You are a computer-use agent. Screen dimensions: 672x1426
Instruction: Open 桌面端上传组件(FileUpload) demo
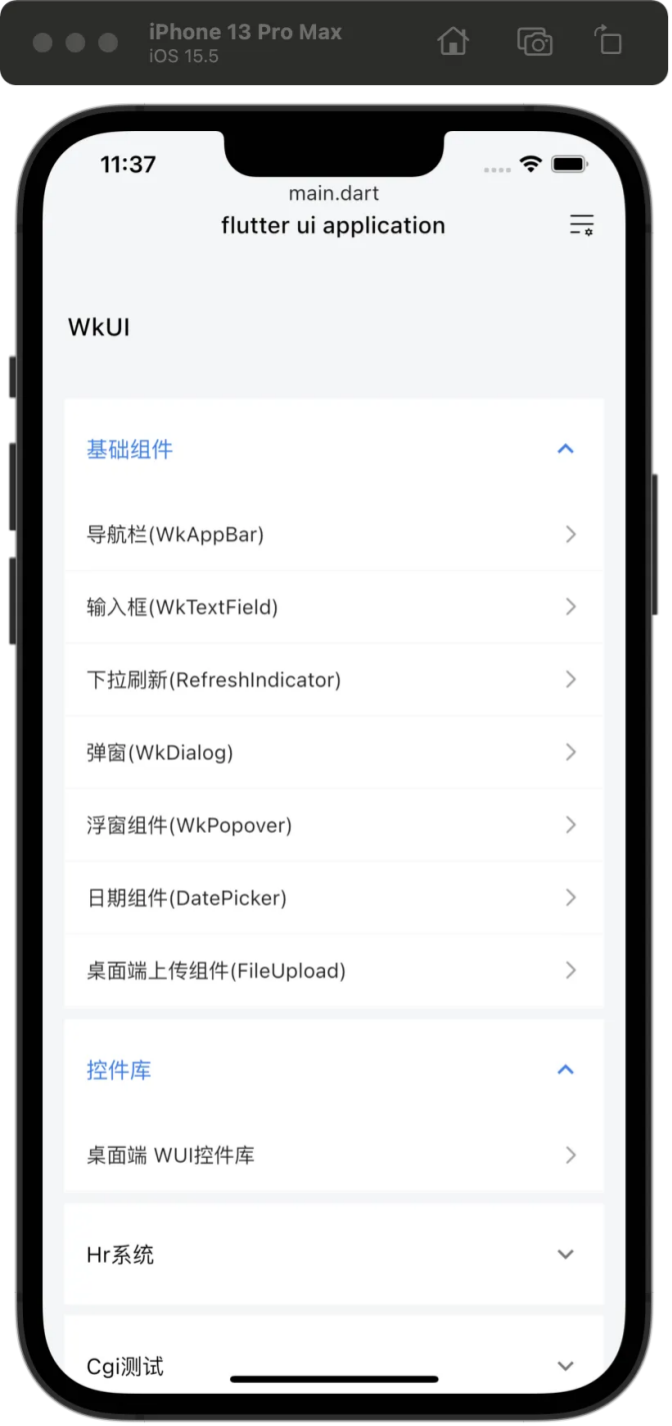pyautogui.click(x=334, y=970)
